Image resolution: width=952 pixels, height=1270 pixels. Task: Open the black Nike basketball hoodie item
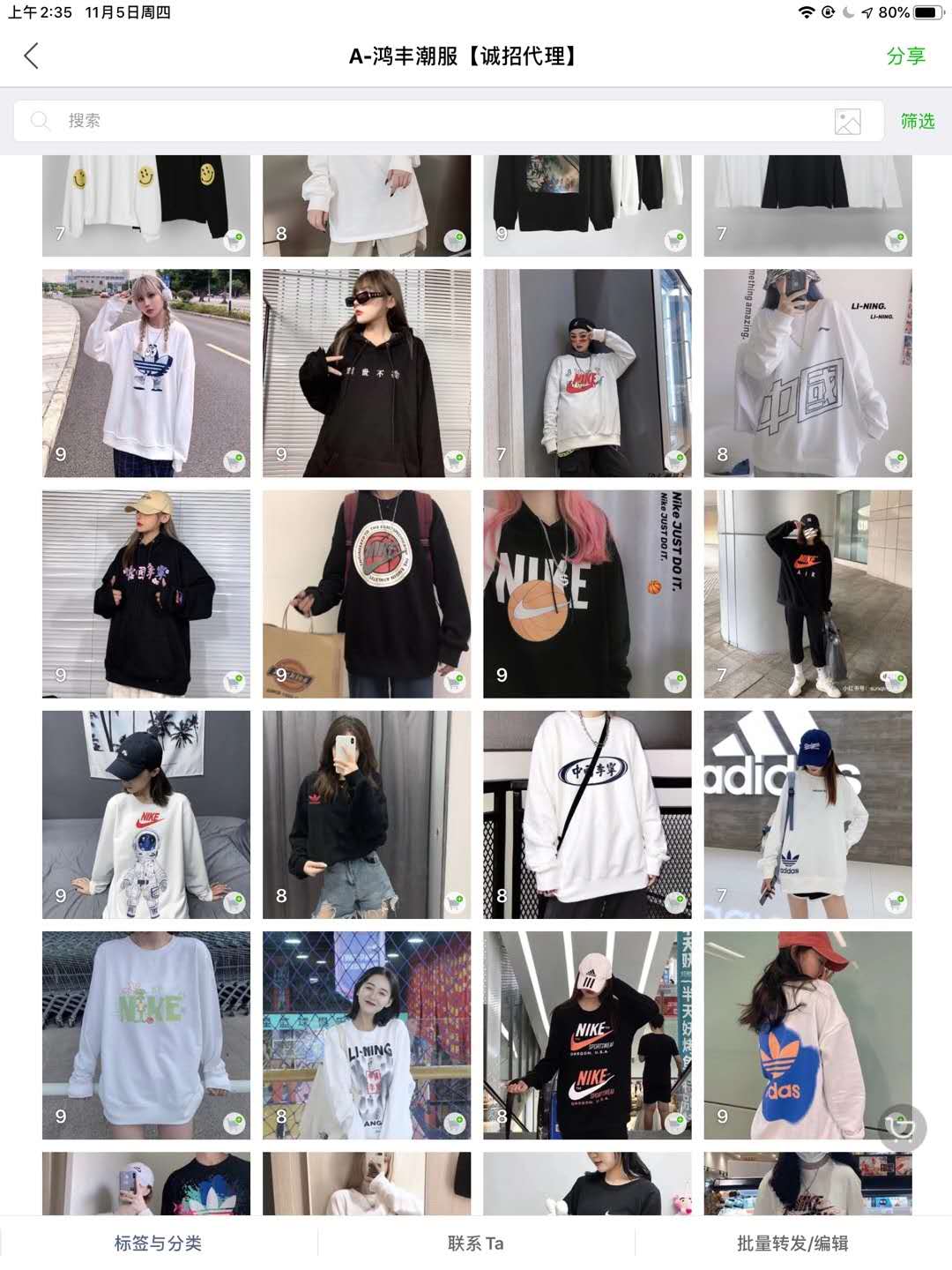click(587, 594)
